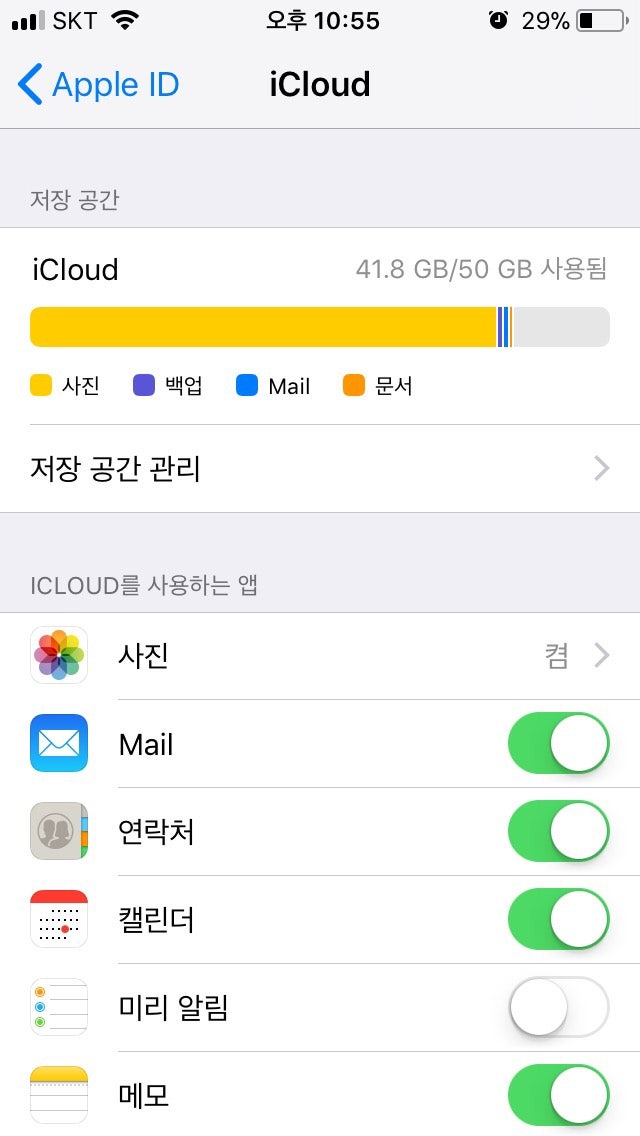Disable 연락처 iCloud sync
Image resolution: width=640 pixels, height=1136 pixels.
(x=558, y=831)
